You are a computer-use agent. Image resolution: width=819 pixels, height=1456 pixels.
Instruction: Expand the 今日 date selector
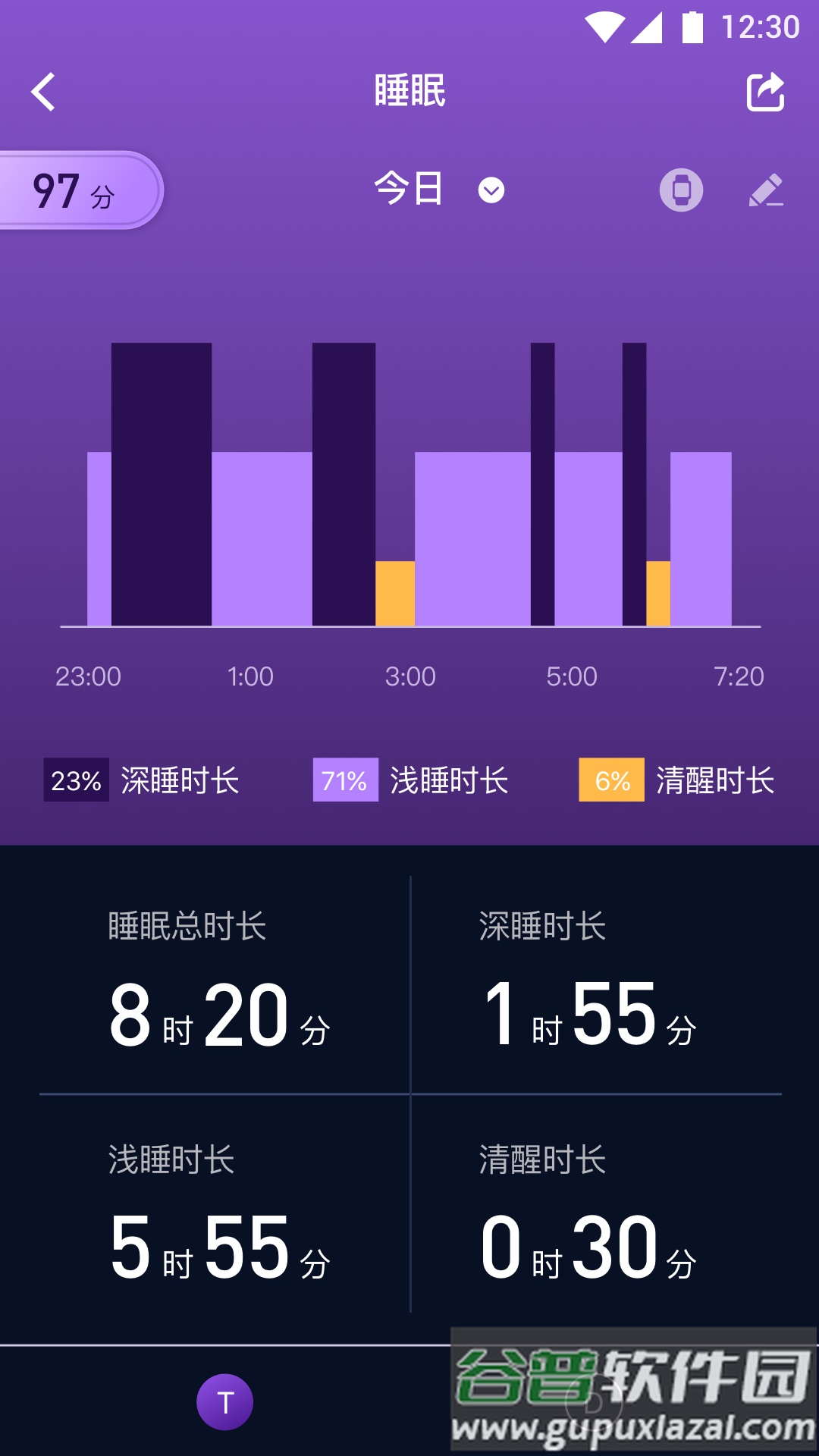pyautogui.click(x=409, y=190)
